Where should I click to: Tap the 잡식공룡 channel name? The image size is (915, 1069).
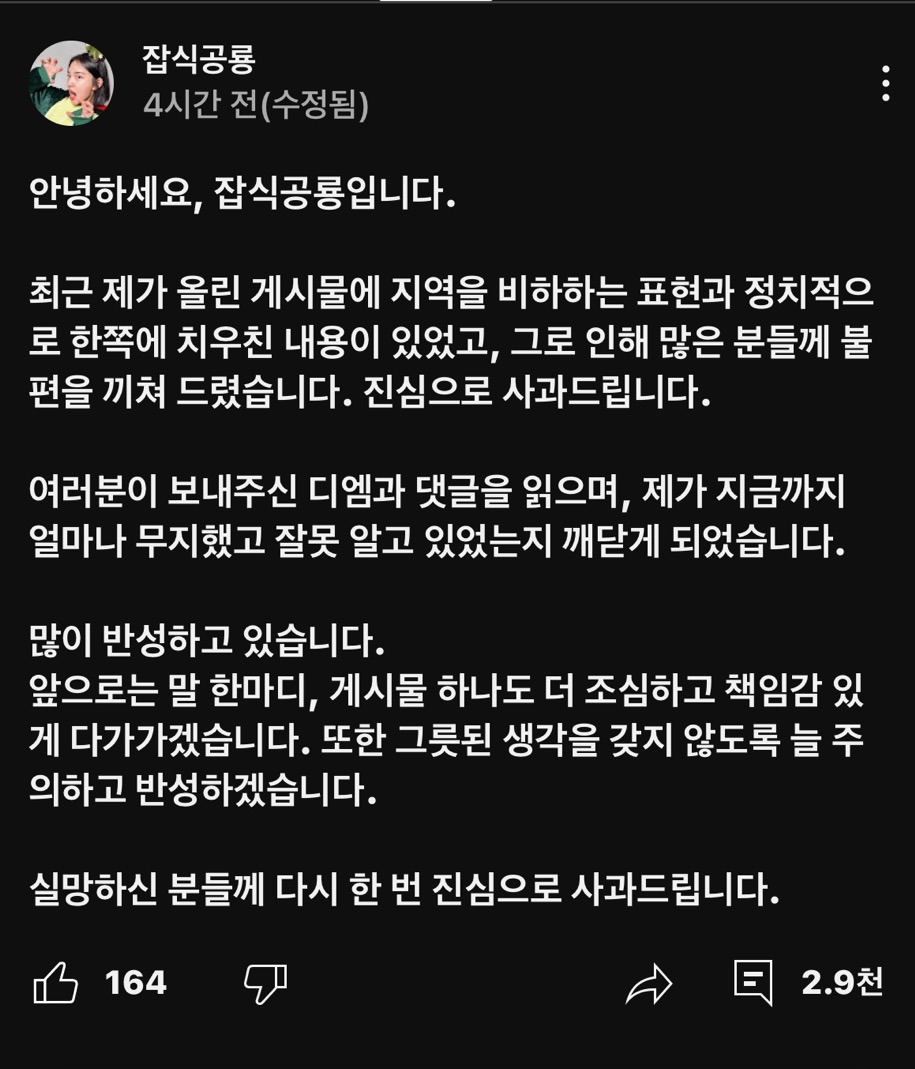pyautogui.click(x=198, y=59)
